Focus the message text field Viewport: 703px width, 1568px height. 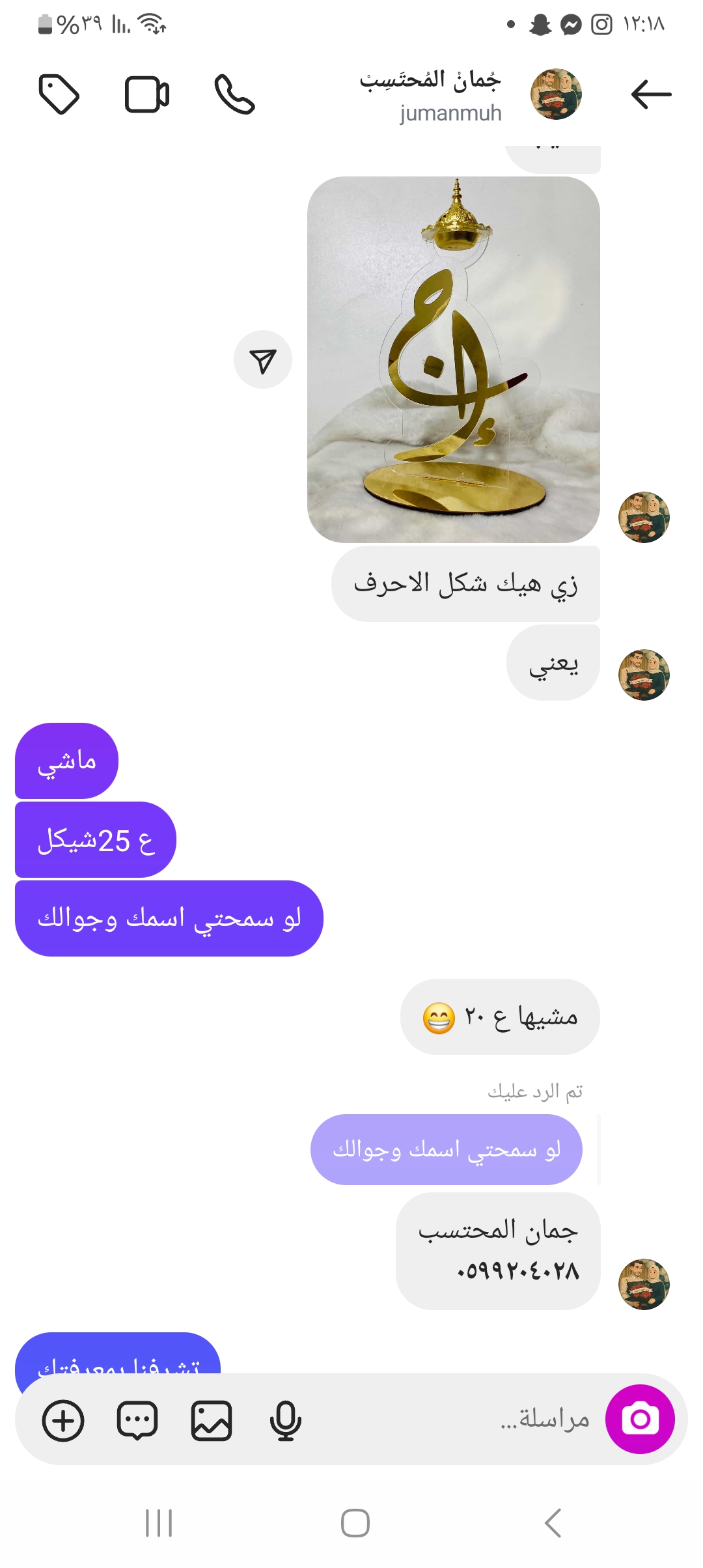click(456, 1419)
